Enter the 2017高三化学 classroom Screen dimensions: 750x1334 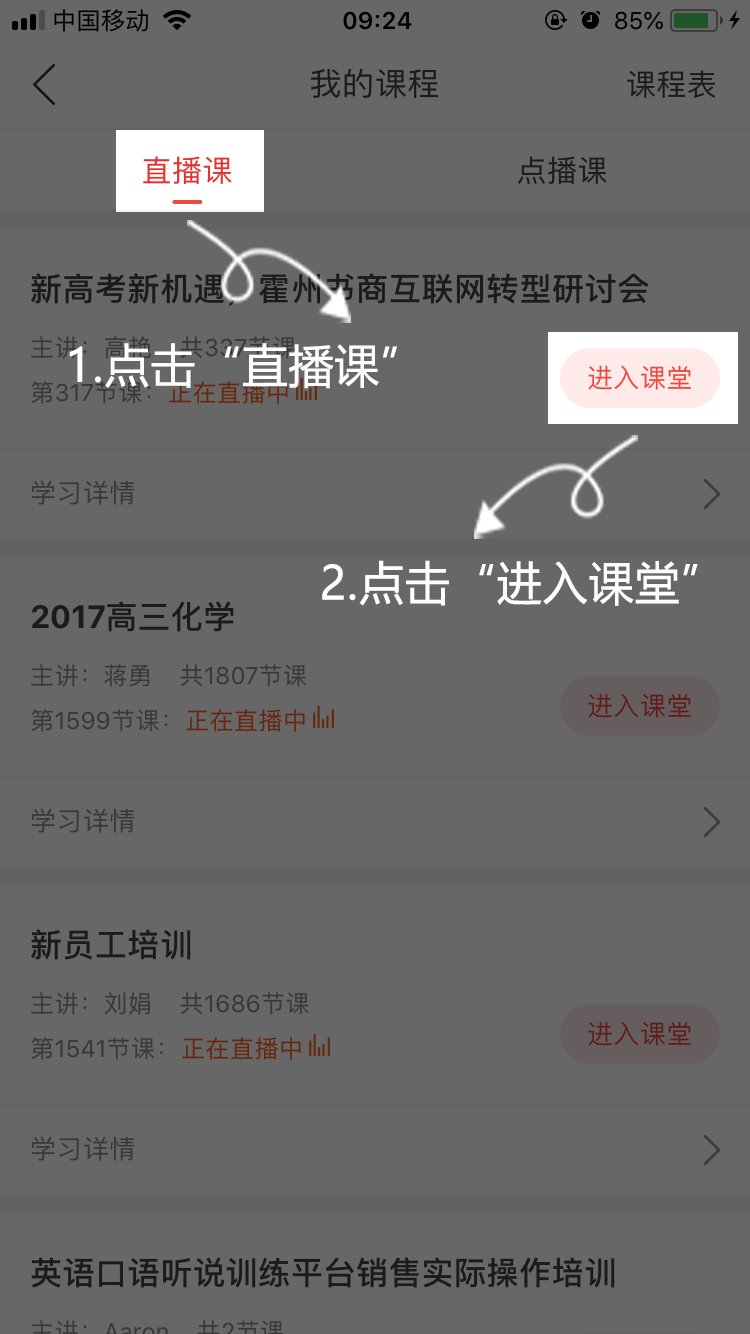[x=639, y=706]
